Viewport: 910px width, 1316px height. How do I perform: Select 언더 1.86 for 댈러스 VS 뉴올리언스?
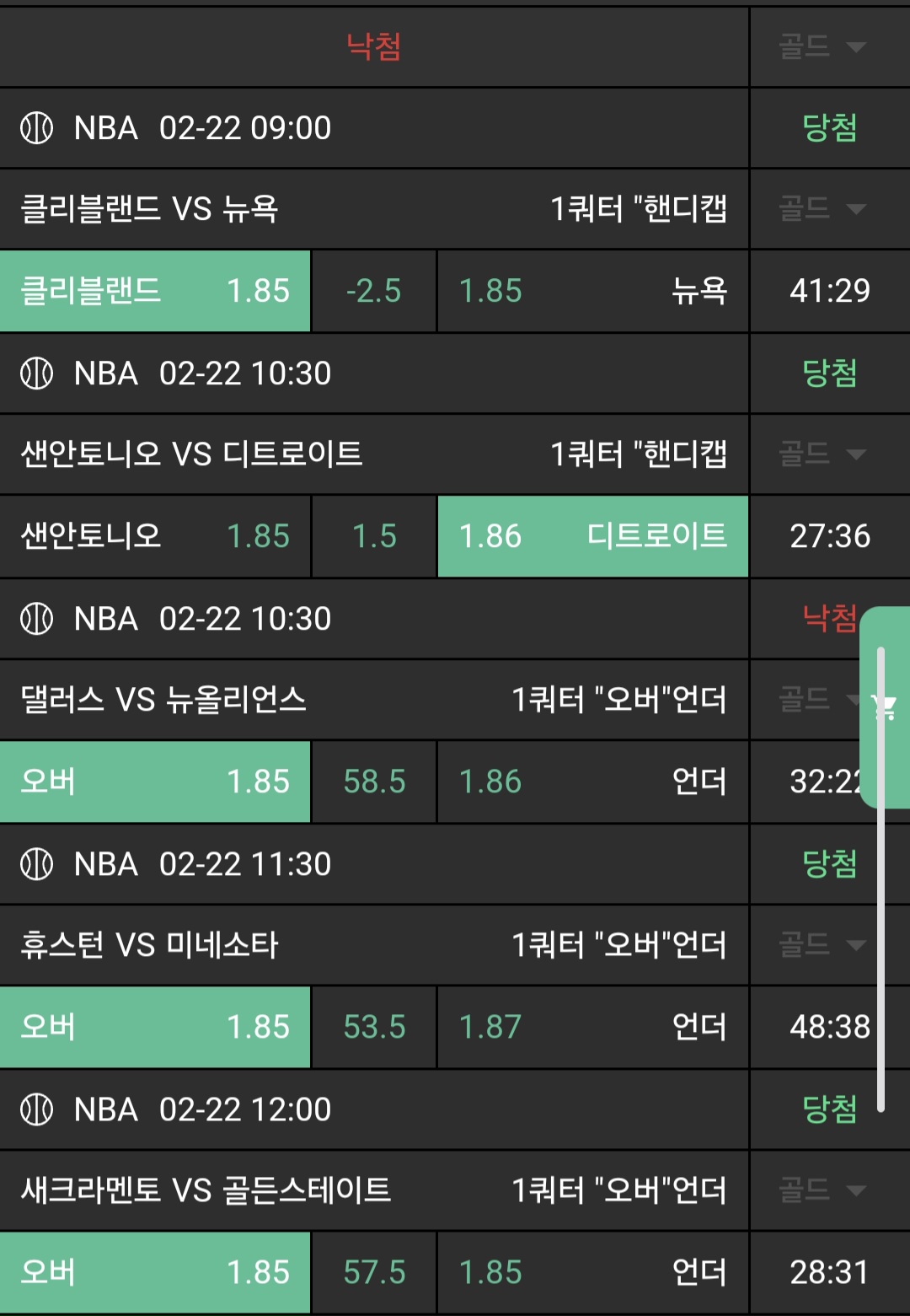(x=592, y=782)
